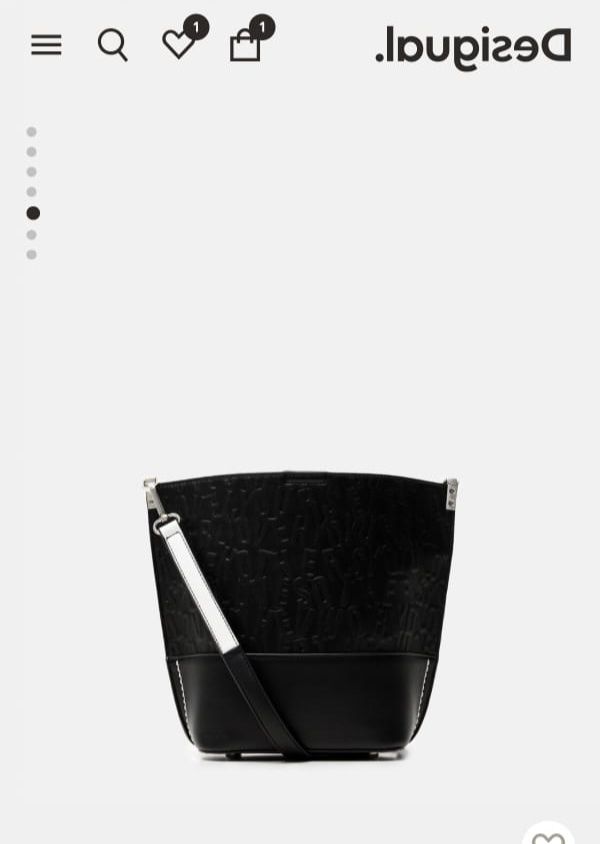600x844 pixels.
Task: Open the wishlist heart in the top bar
Action: [x=179, y=44]
